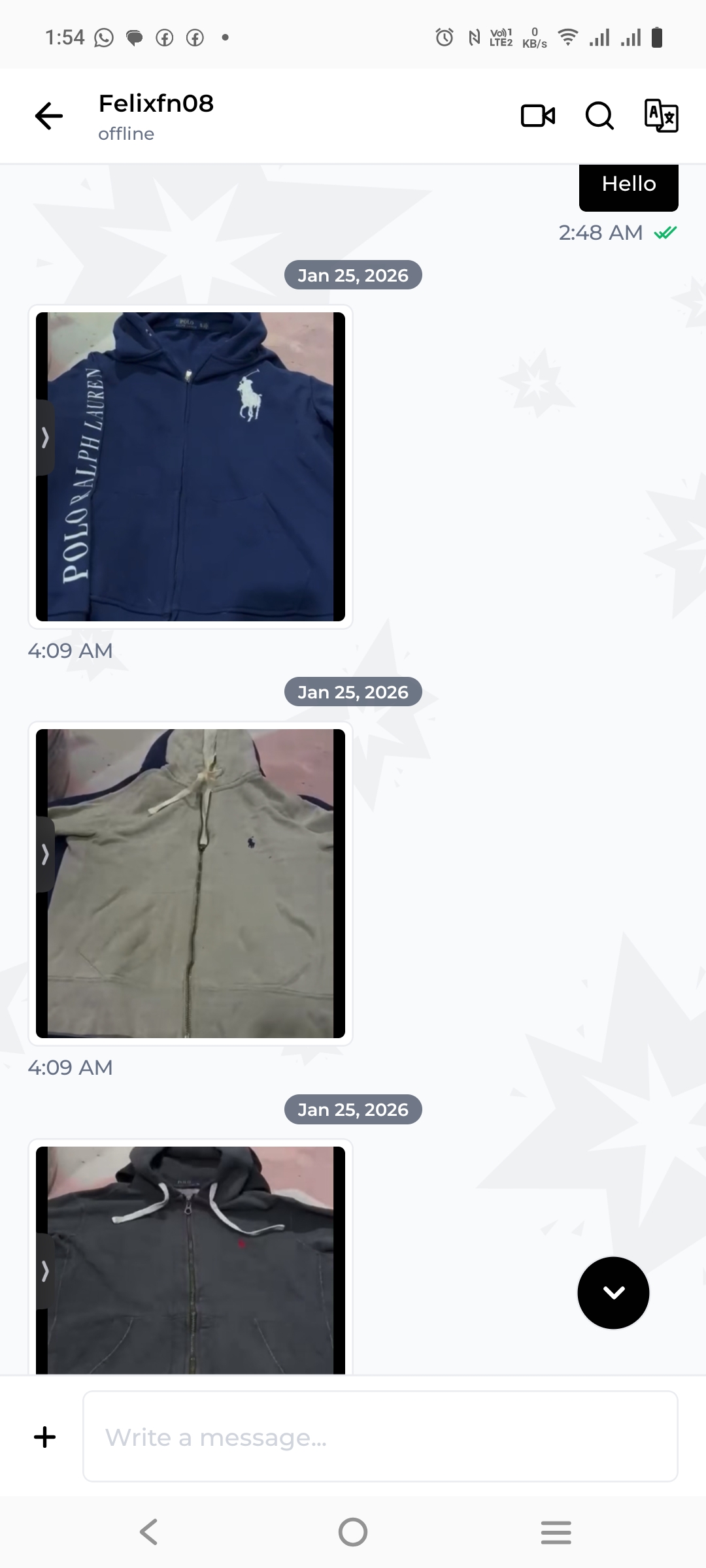The height and width of the screenshot is (1568, 706).
Task: Go back from Felixfn08 chat
Action: 49,116
